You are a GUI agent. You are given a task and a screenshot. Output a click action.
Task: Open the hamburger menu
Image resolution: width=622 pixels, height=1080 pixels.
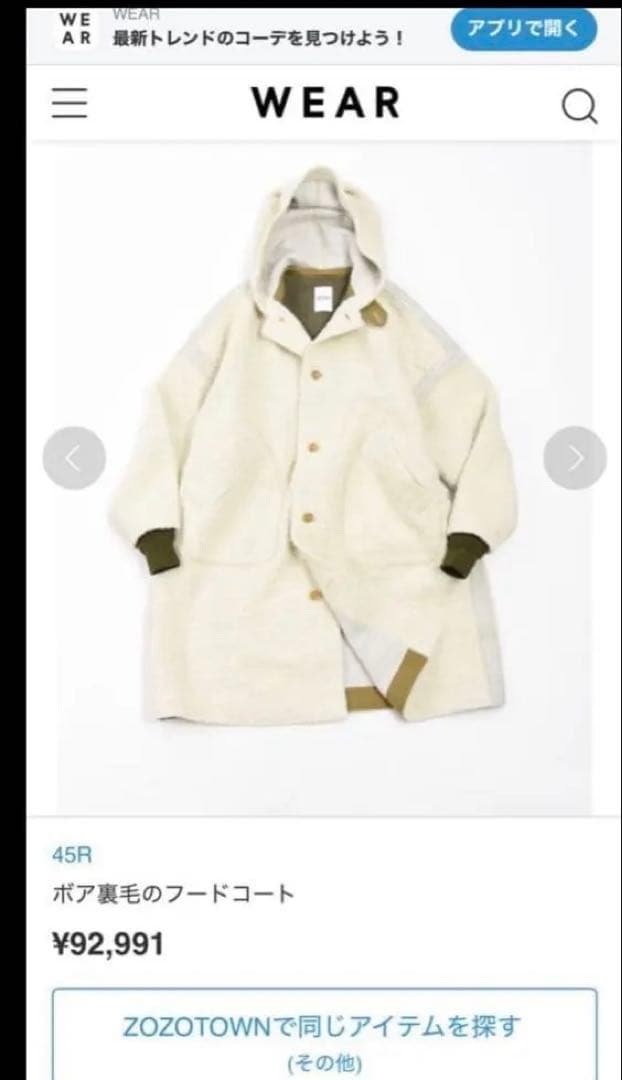[70, 103]
